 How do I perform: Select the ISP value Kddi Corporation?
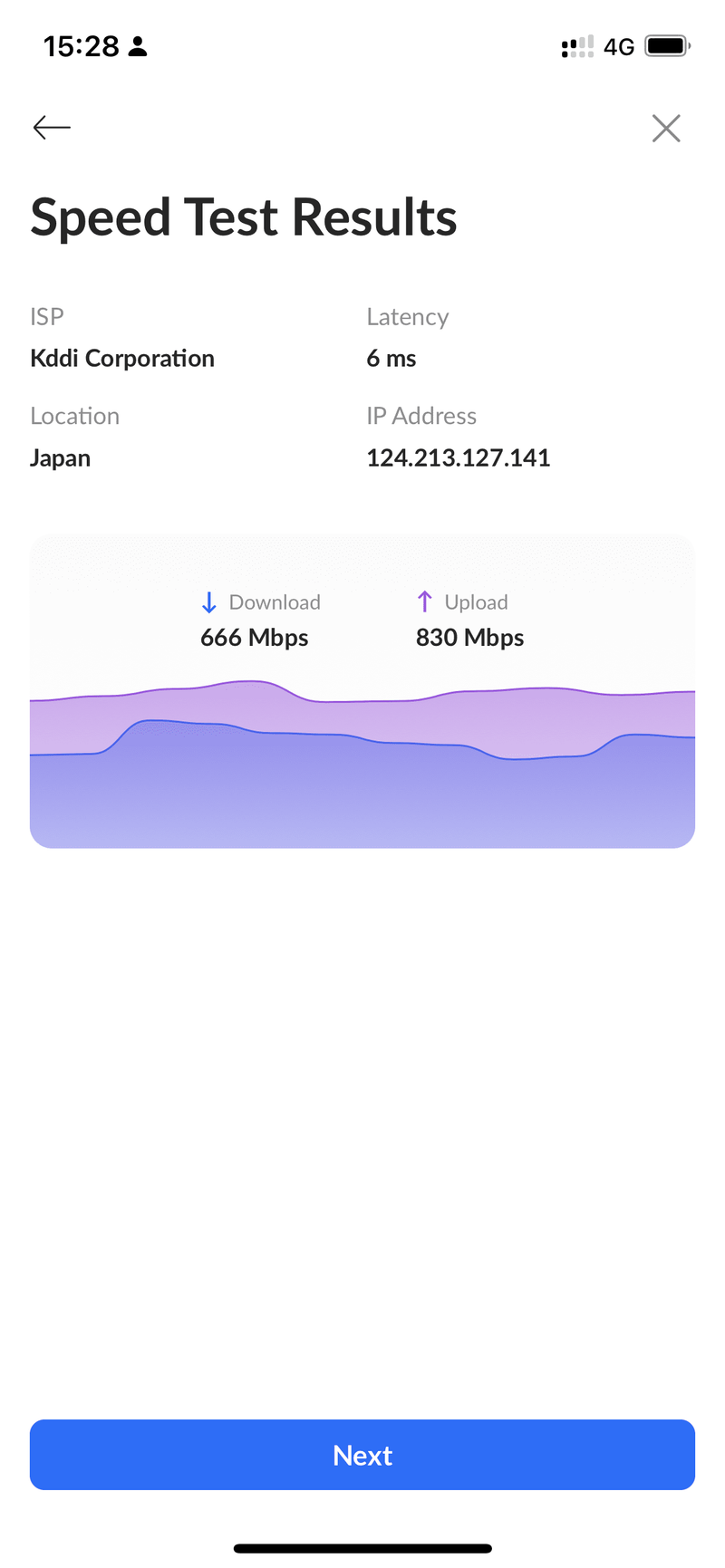pyautogui.click(x=122, y=358)
